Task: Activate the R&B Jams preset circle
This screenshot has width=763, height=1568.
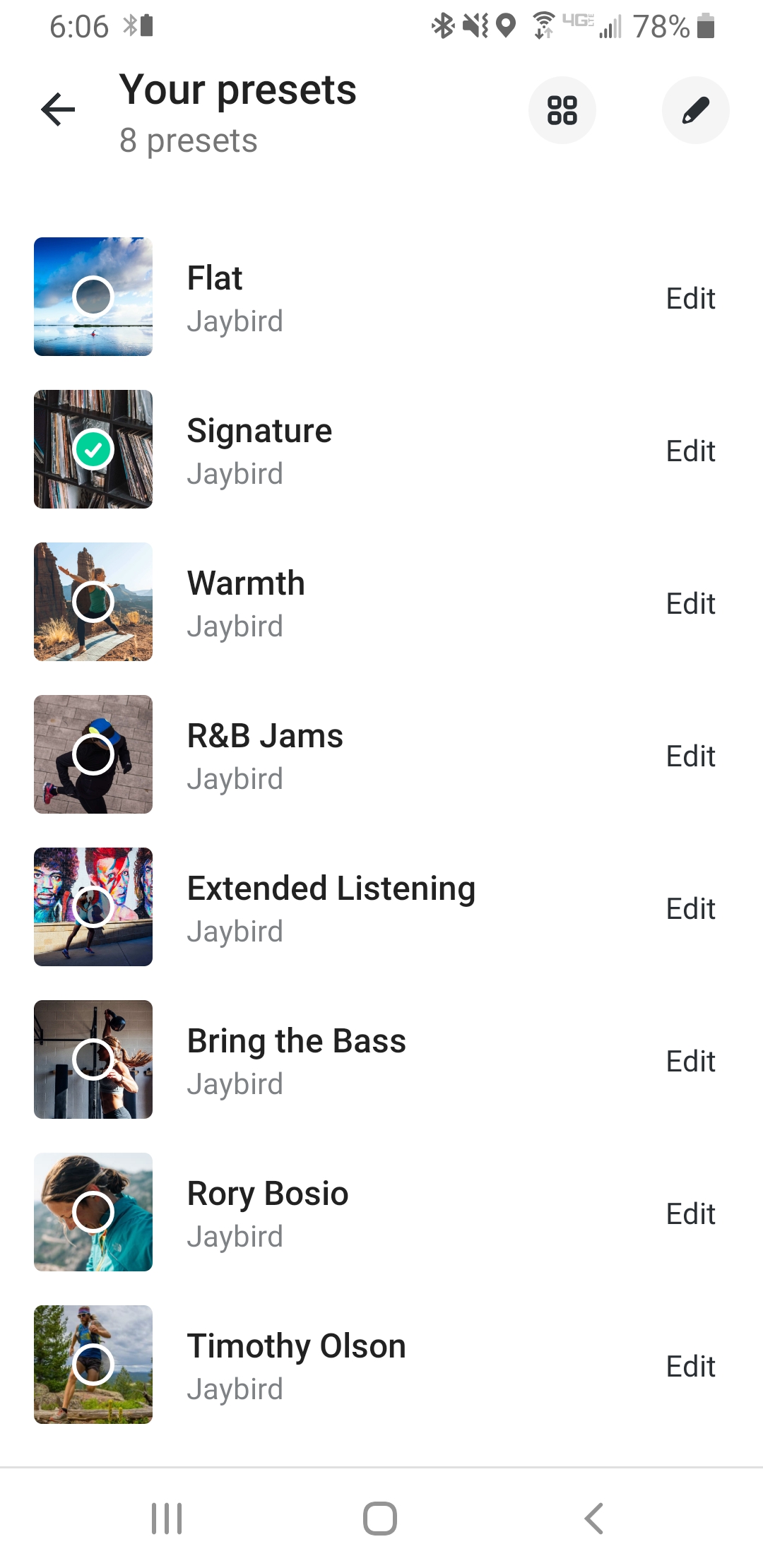Action: (93, 754)
